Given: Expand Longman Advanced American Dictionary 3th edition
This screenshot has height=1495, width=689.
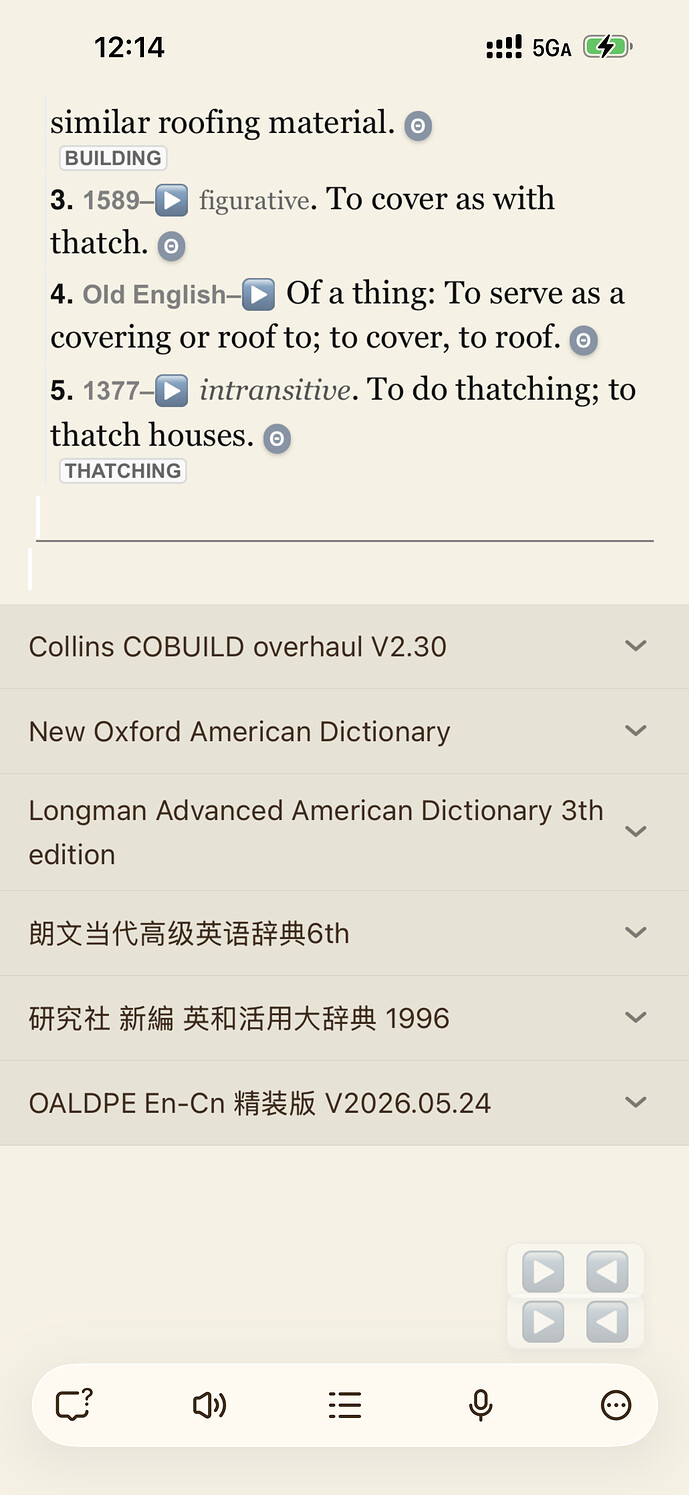Looking at the screenshot, I should (x=344, y=832).
